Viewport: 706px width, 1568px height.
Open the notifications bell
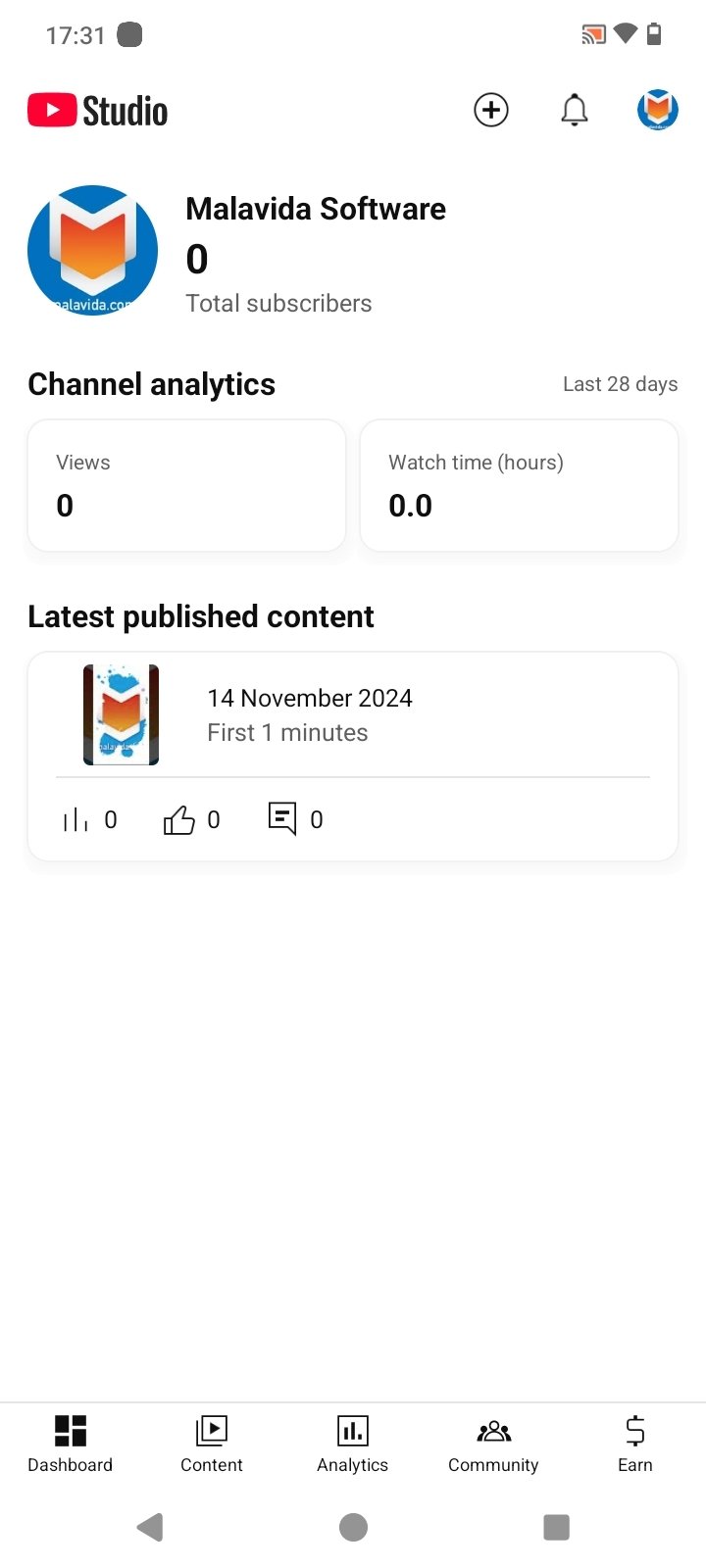coord(575,110)
